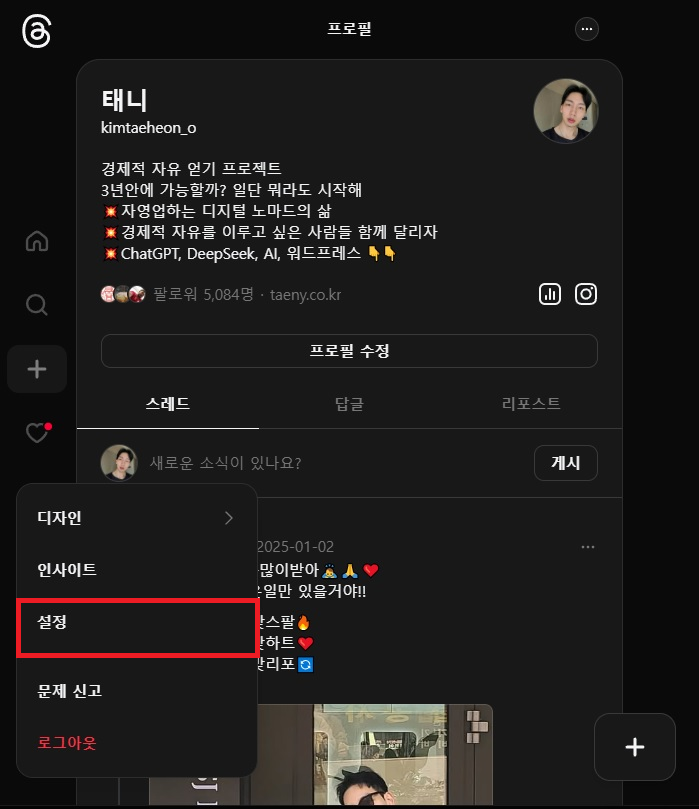
Task: Open the search magnifier icon
Action: point(37,305)
